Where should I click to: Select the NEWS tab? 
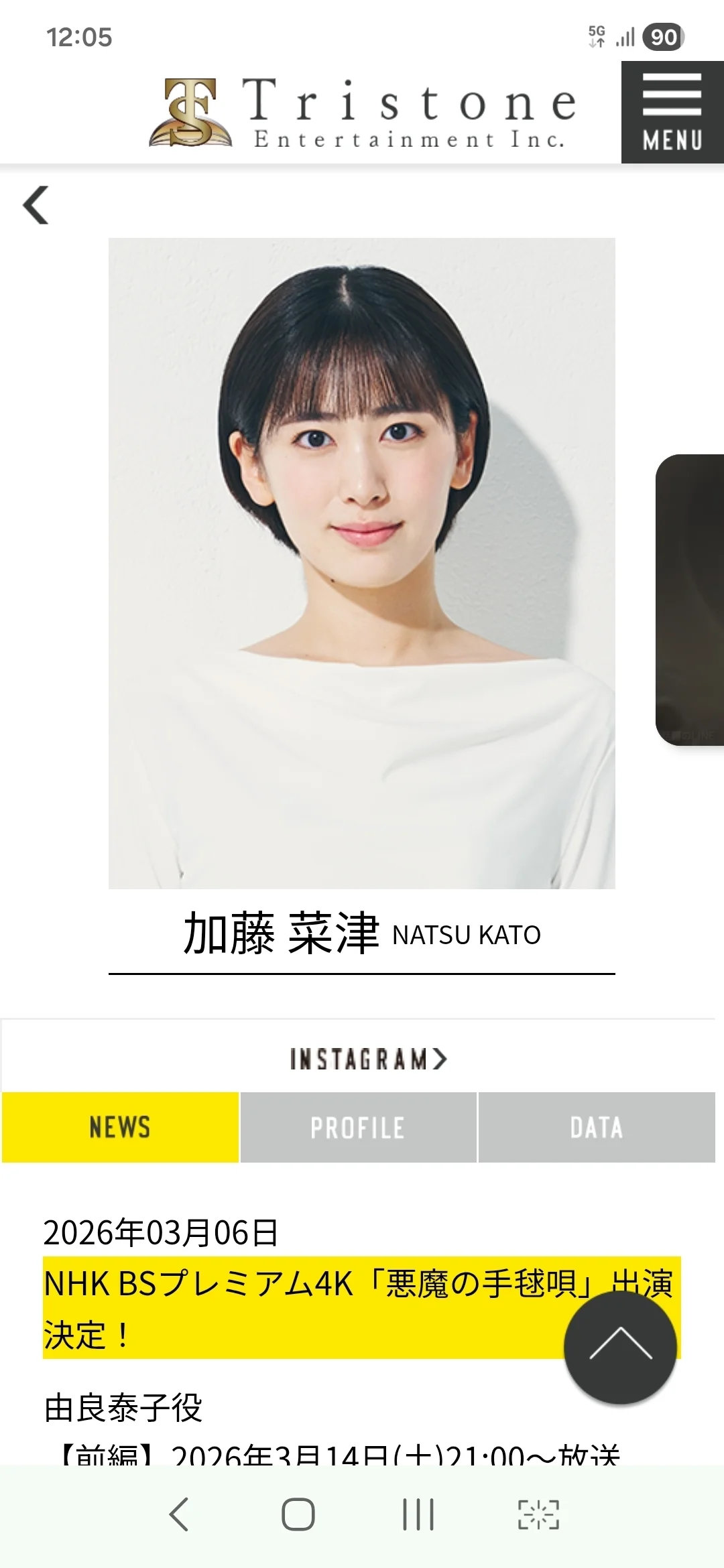pyautogui.click(x=121, y=1127)
